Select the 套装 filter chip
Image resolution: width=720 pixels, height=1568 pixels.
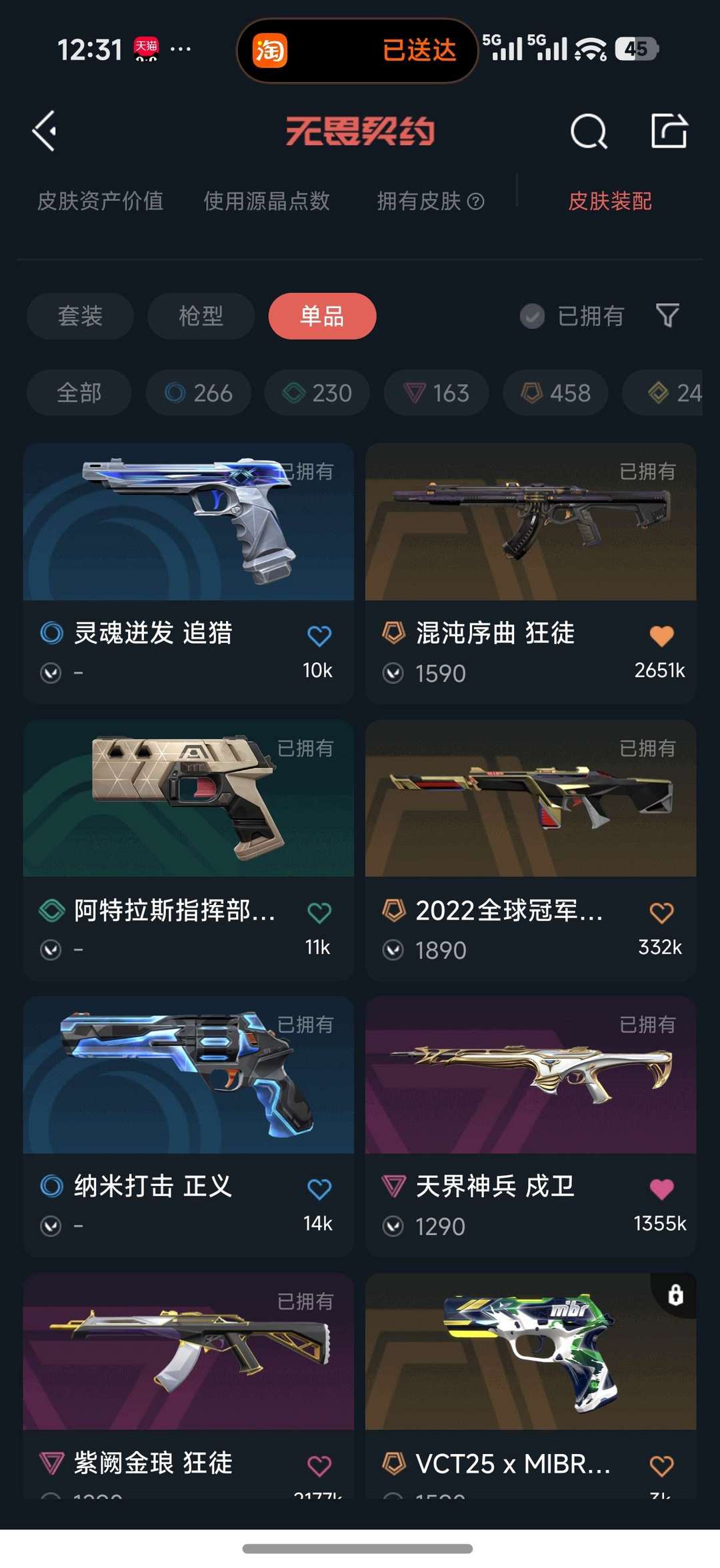pyautogui.click(x=80, y=315)
